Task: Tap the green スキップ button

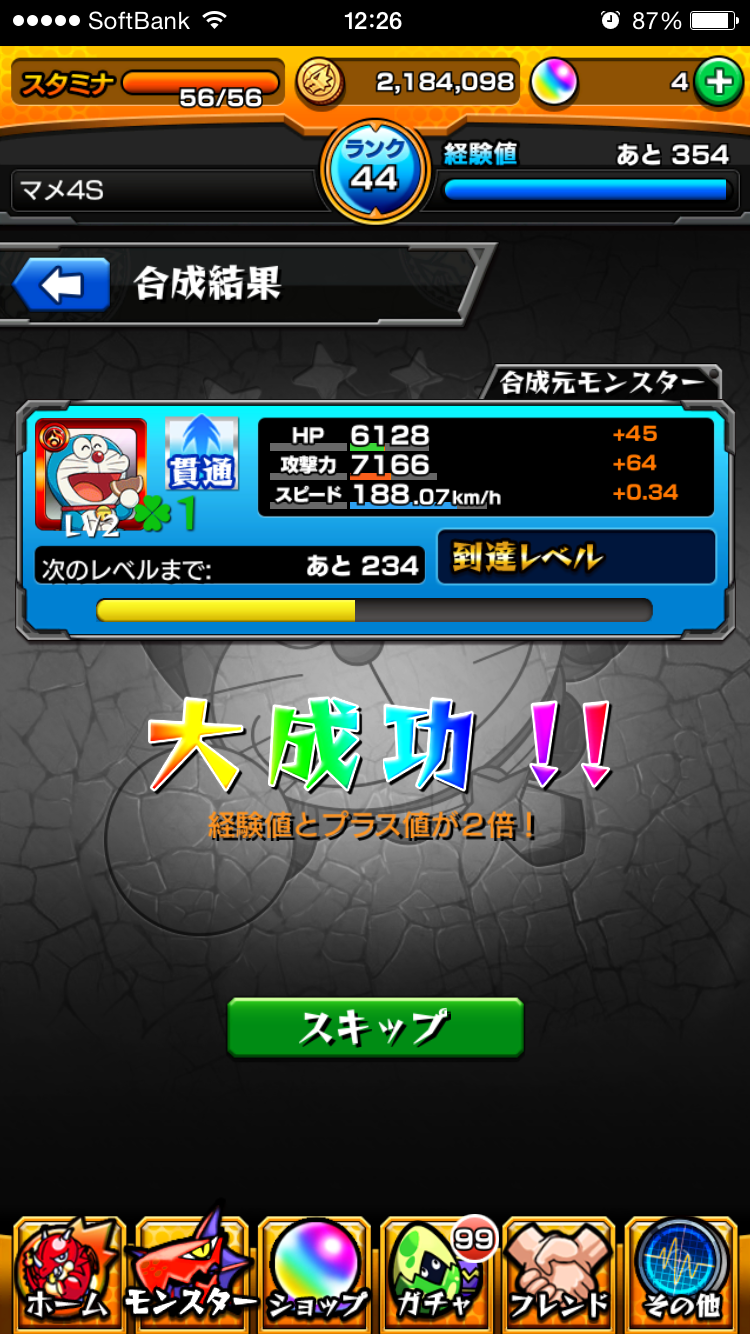Action: point(375,1027)
